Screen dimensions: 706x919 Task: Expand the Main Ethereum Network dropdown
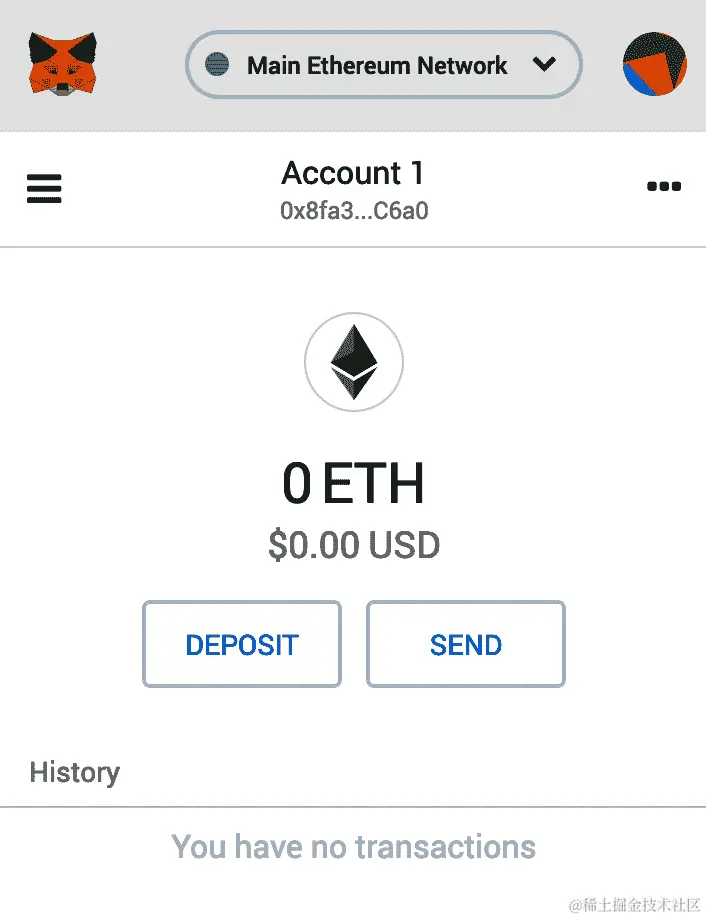[x=383, y=66]
